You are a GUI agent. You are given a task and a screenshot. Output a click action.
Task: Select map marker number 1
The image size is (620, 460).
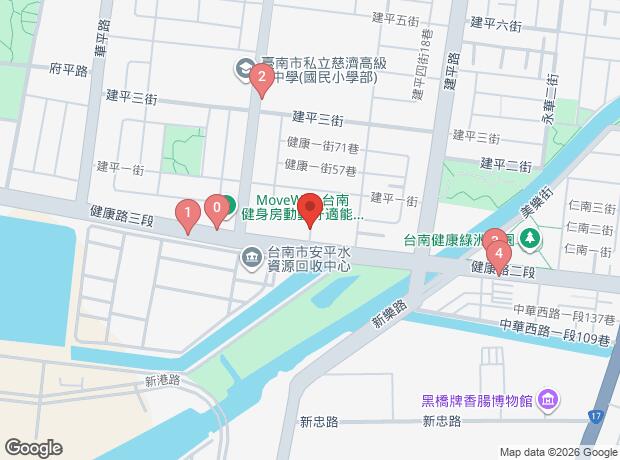click(186, 214)
